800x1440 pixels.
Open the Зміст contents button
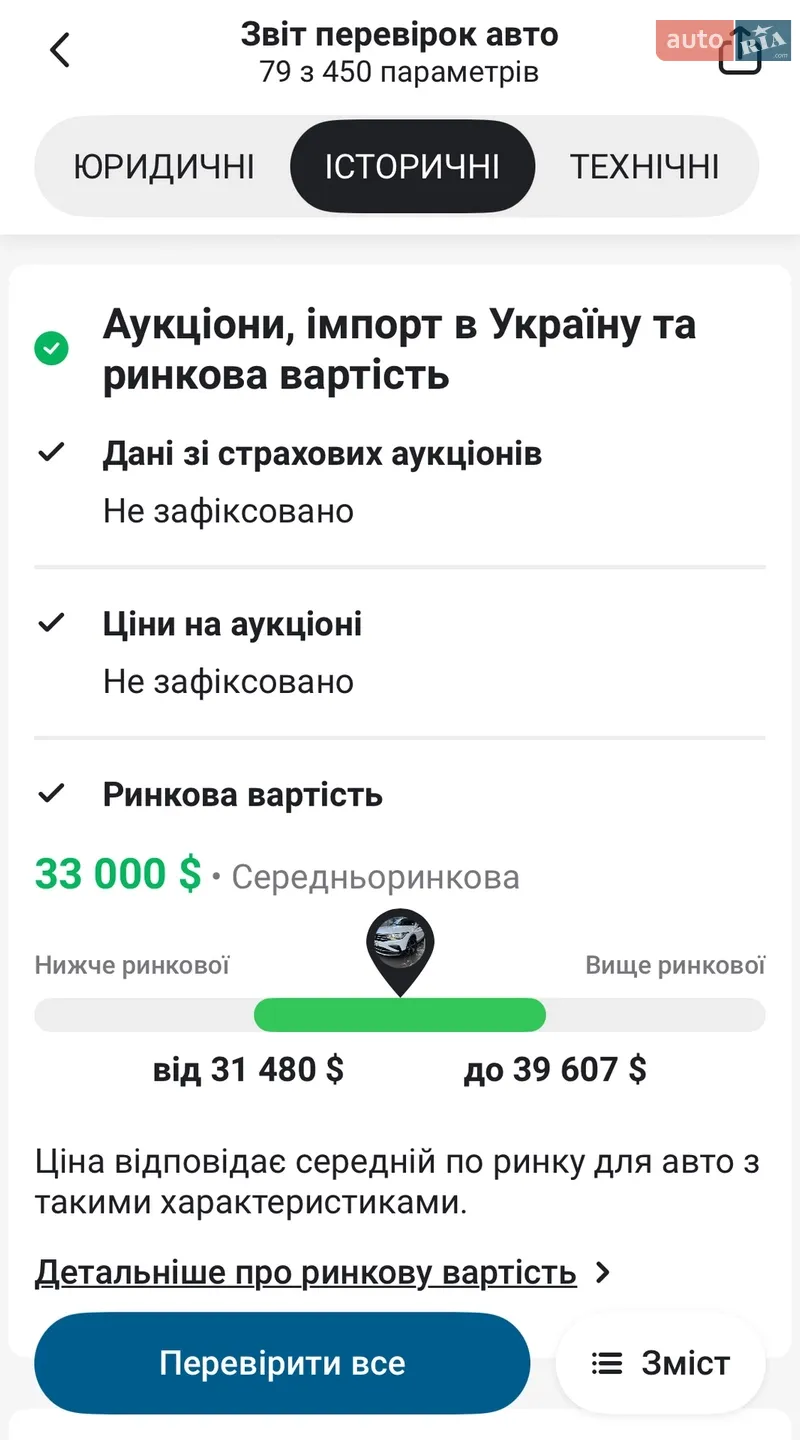pyautogui.click(x=661, y=1363)
